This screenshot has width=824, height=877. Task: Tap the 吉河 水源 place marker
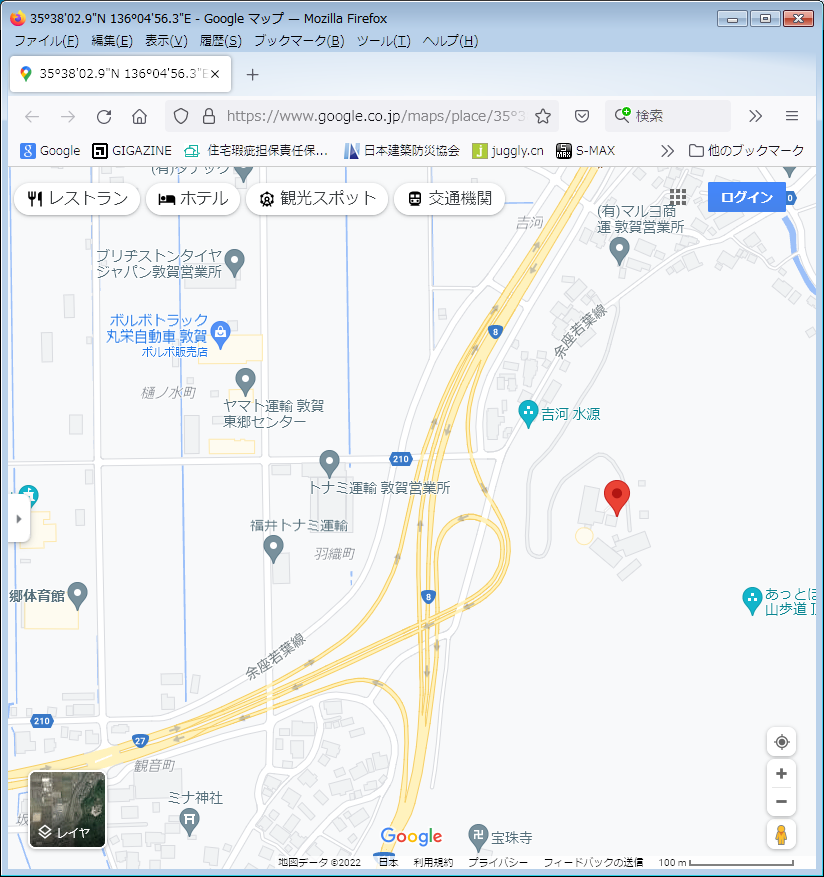coord(529,410)
